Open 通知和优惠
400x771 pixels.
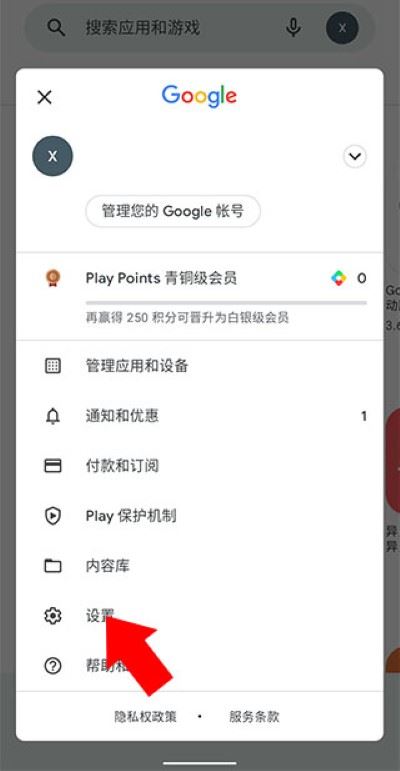point(200,416)
